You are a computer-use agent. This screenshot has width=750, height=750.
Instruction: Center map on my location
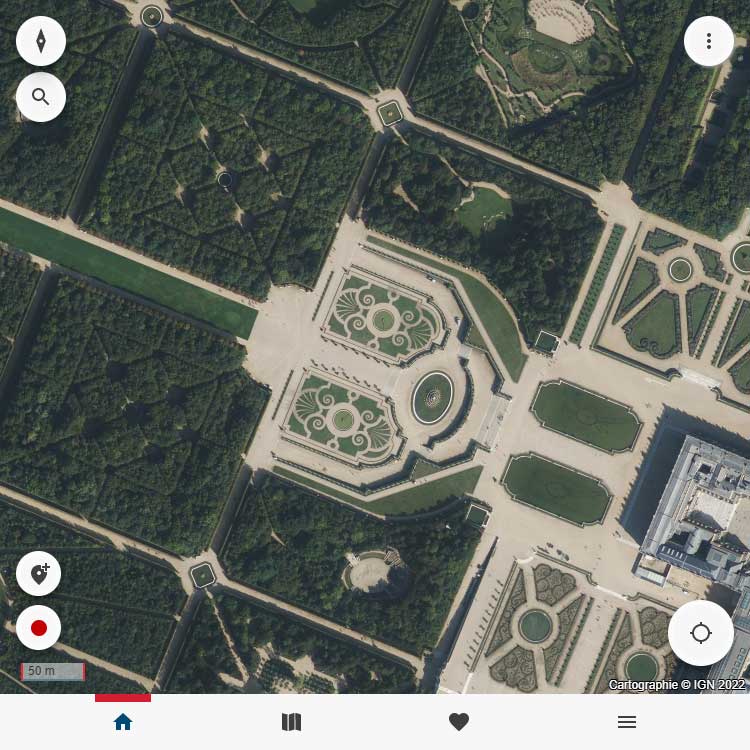click(700, 633)
